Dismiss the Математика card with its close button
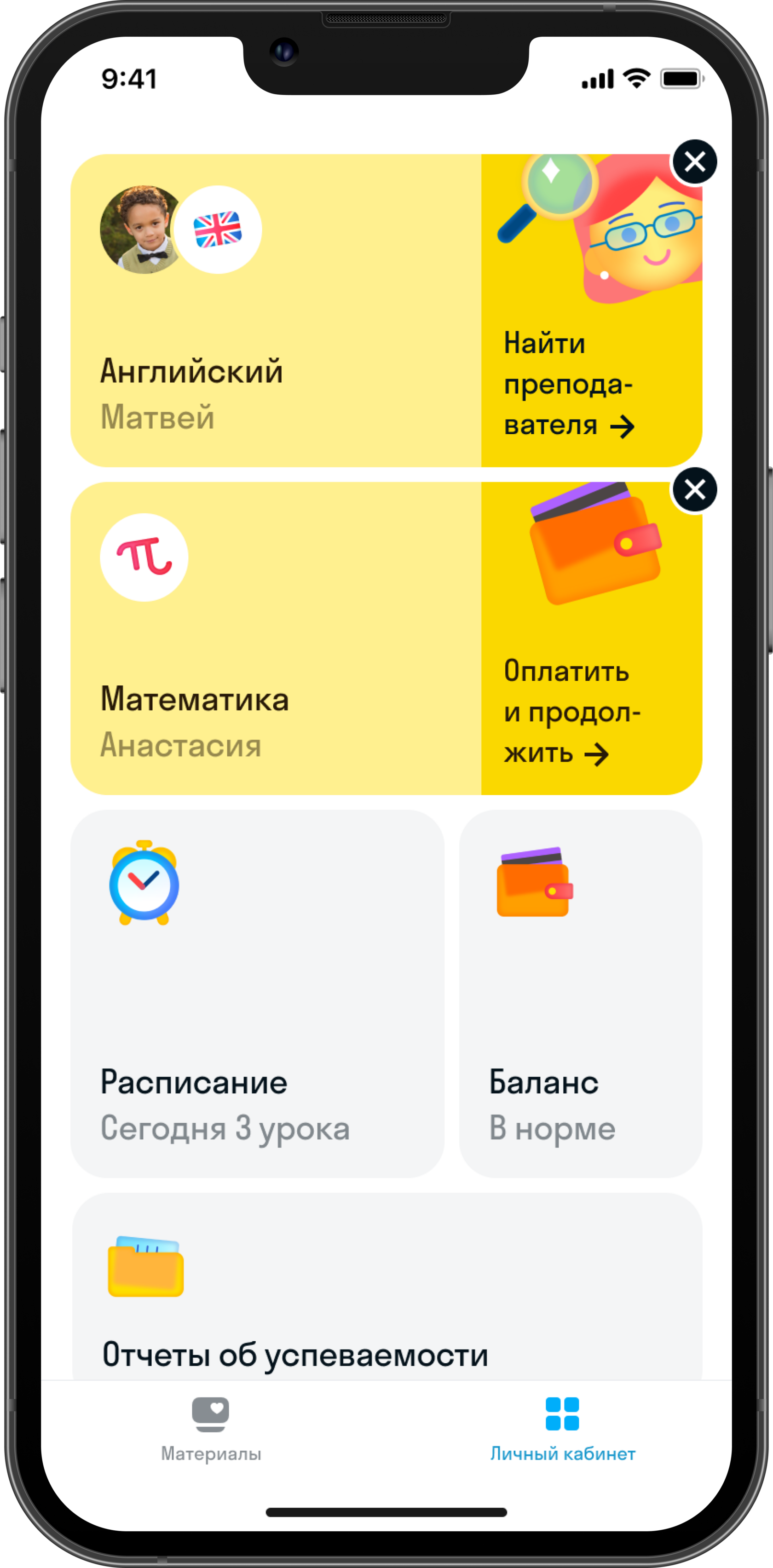This screenshot has height=1568, width=773. point(694,489)
